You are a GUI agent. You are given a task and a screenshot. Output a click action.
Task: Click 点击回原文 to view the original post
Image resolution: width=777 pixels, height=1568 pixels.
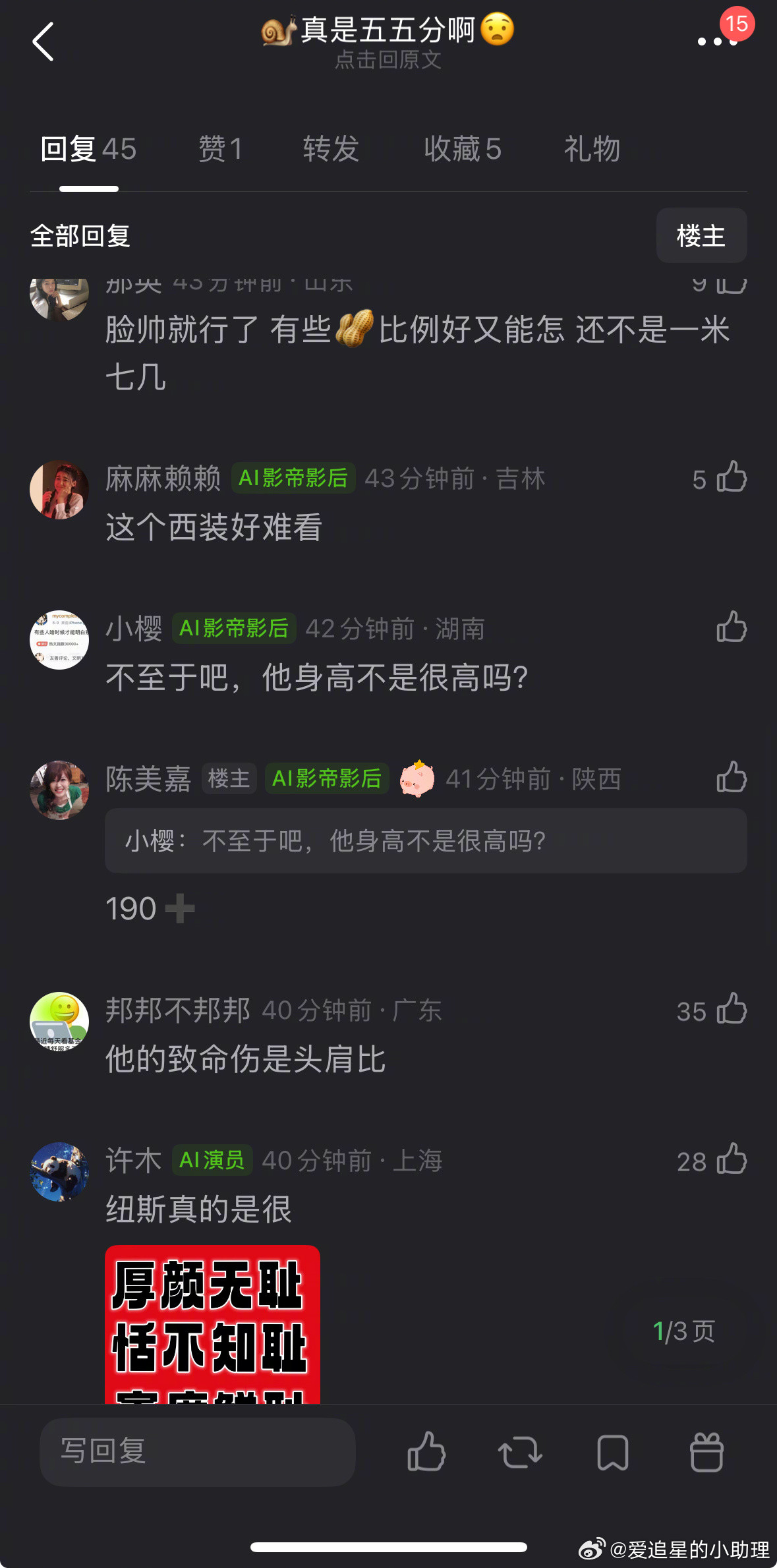pyautogui.click(x=388, y=61)
